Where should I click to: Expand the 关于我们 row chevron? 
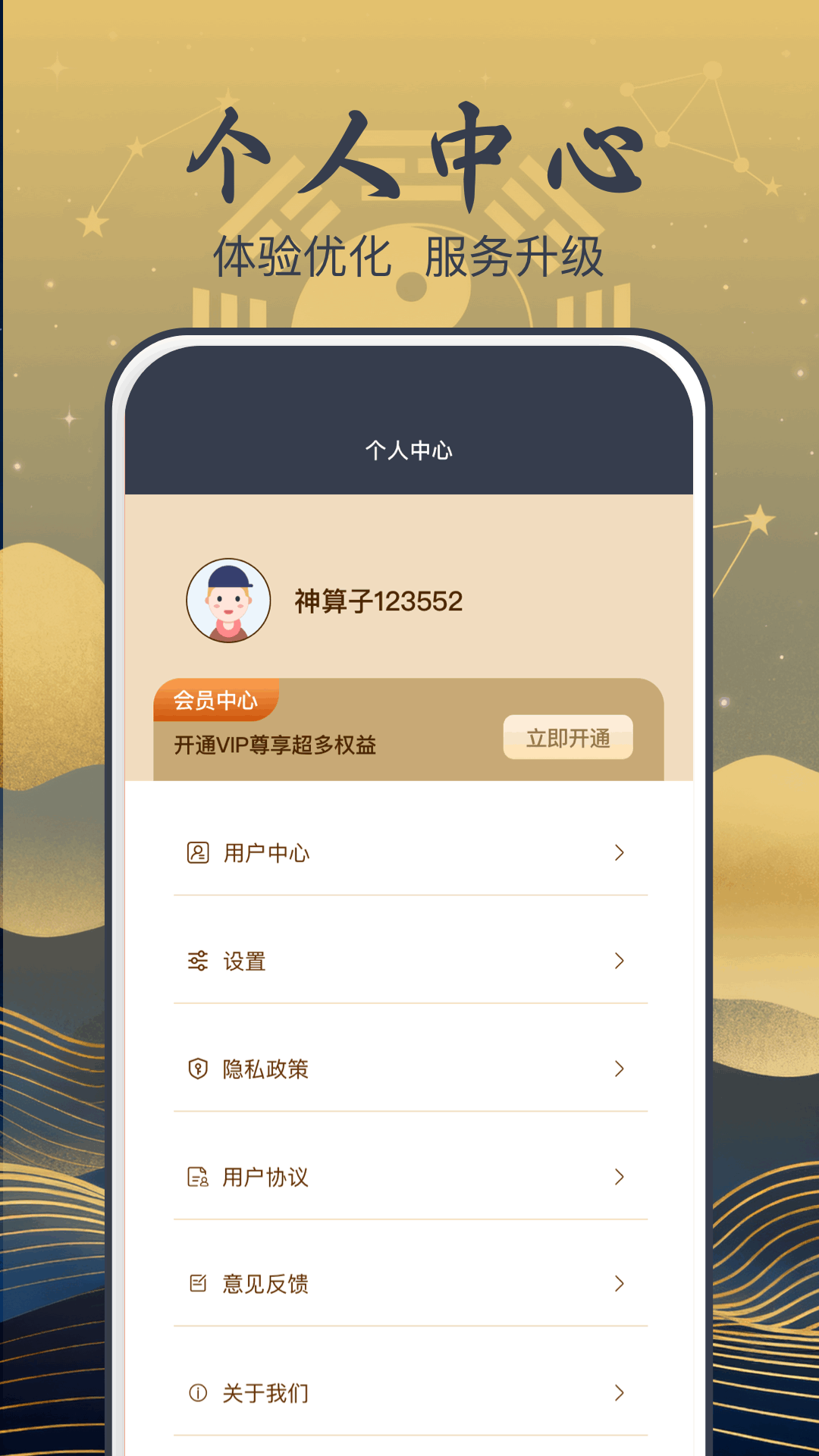point(618,1393)
